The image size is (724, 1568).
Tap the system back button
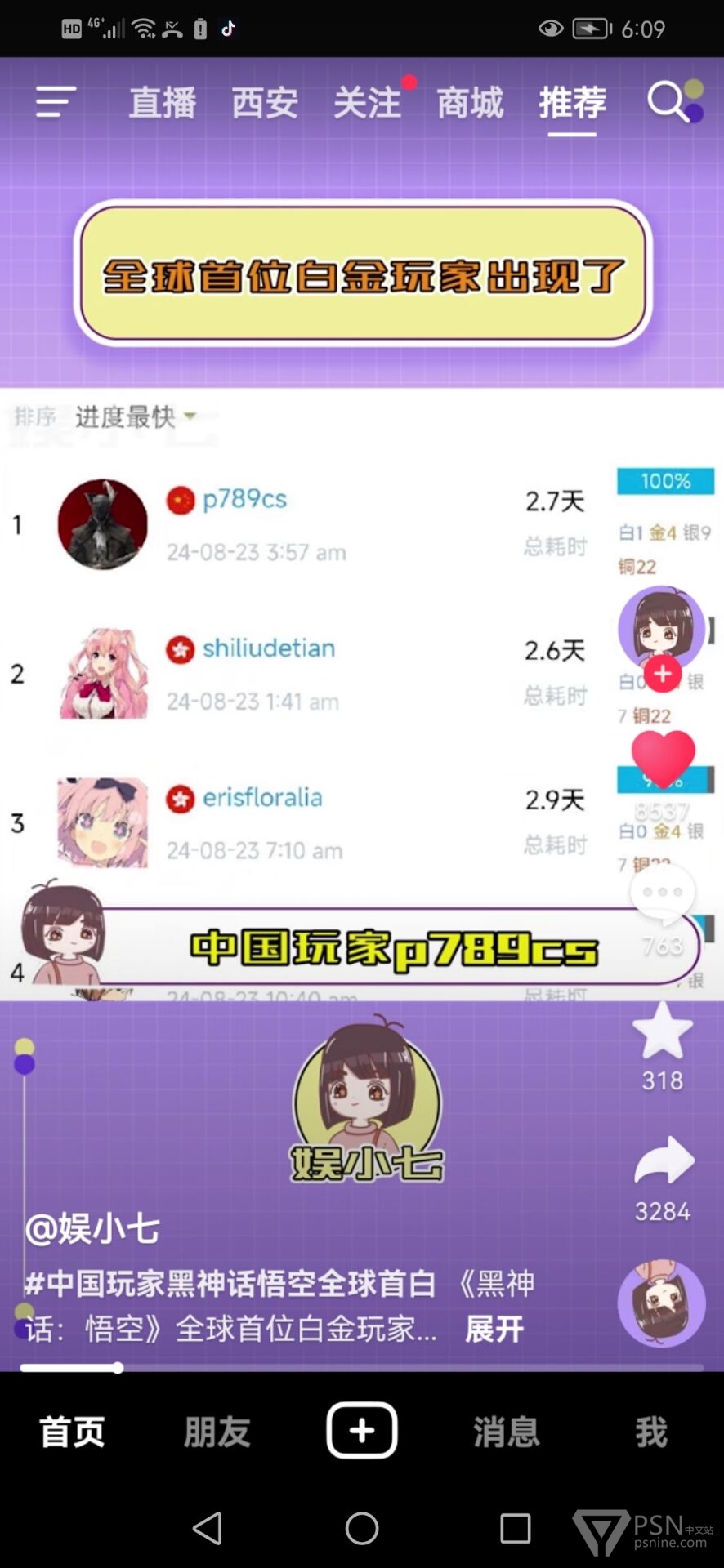pos(208,1528)
